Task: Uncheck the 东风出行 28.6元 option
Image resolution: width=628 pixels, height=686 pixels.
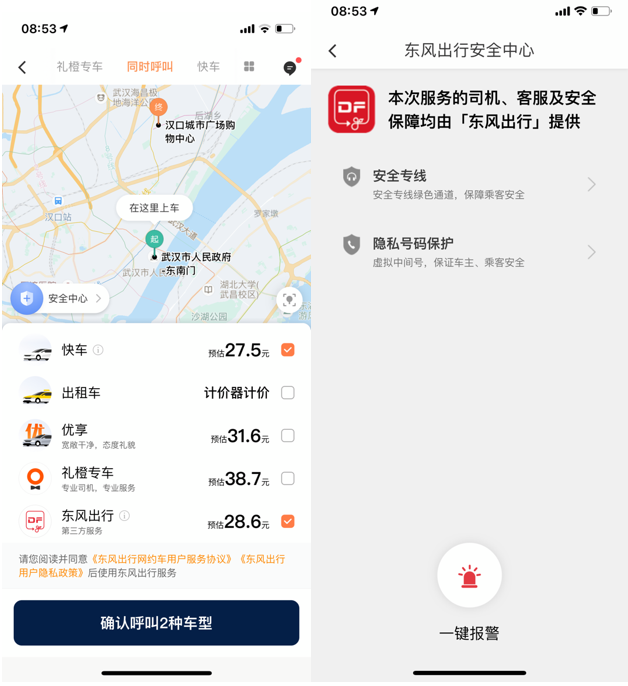Action: point(288,521)
